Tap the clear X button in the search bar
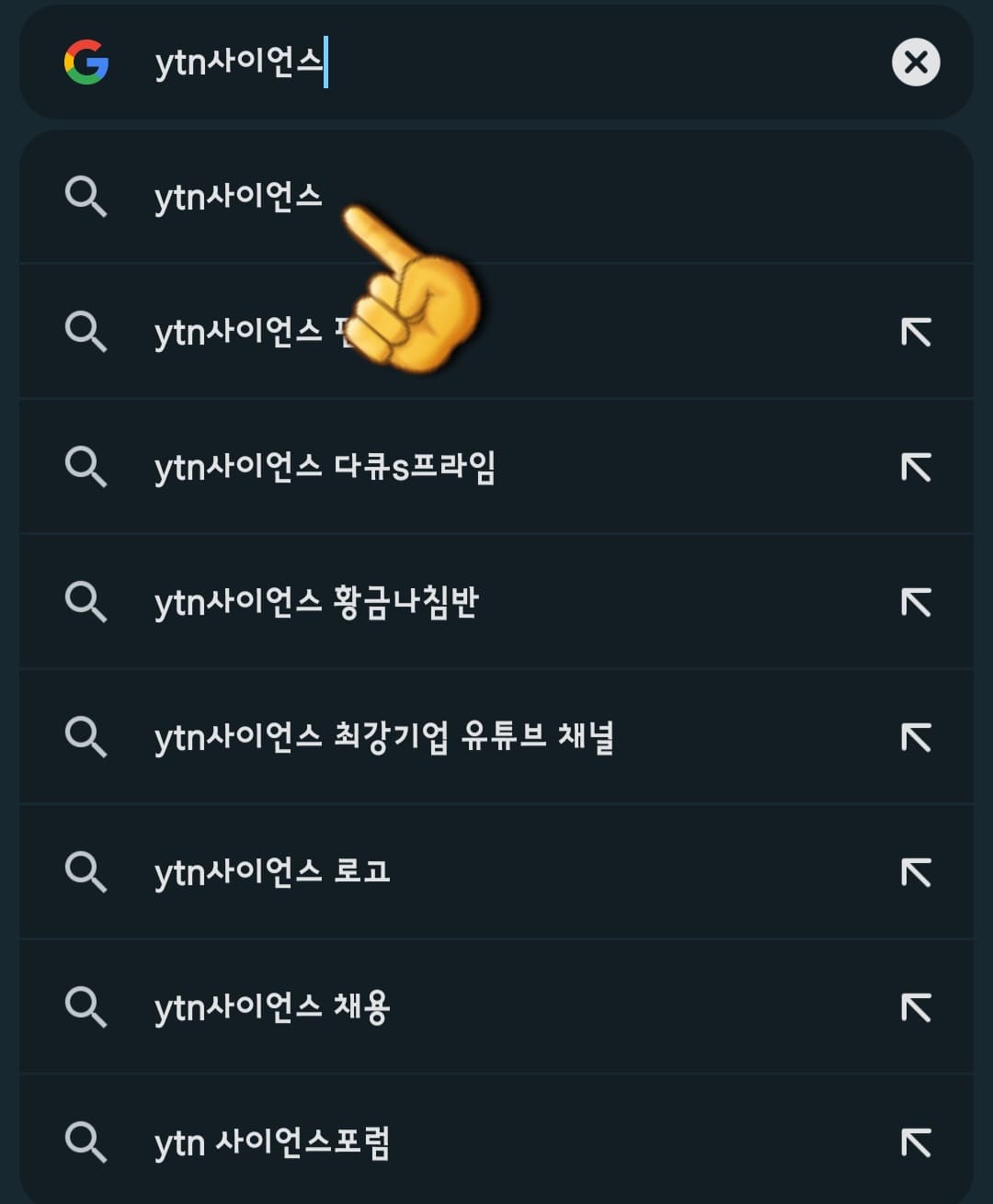 coord(916,62)
